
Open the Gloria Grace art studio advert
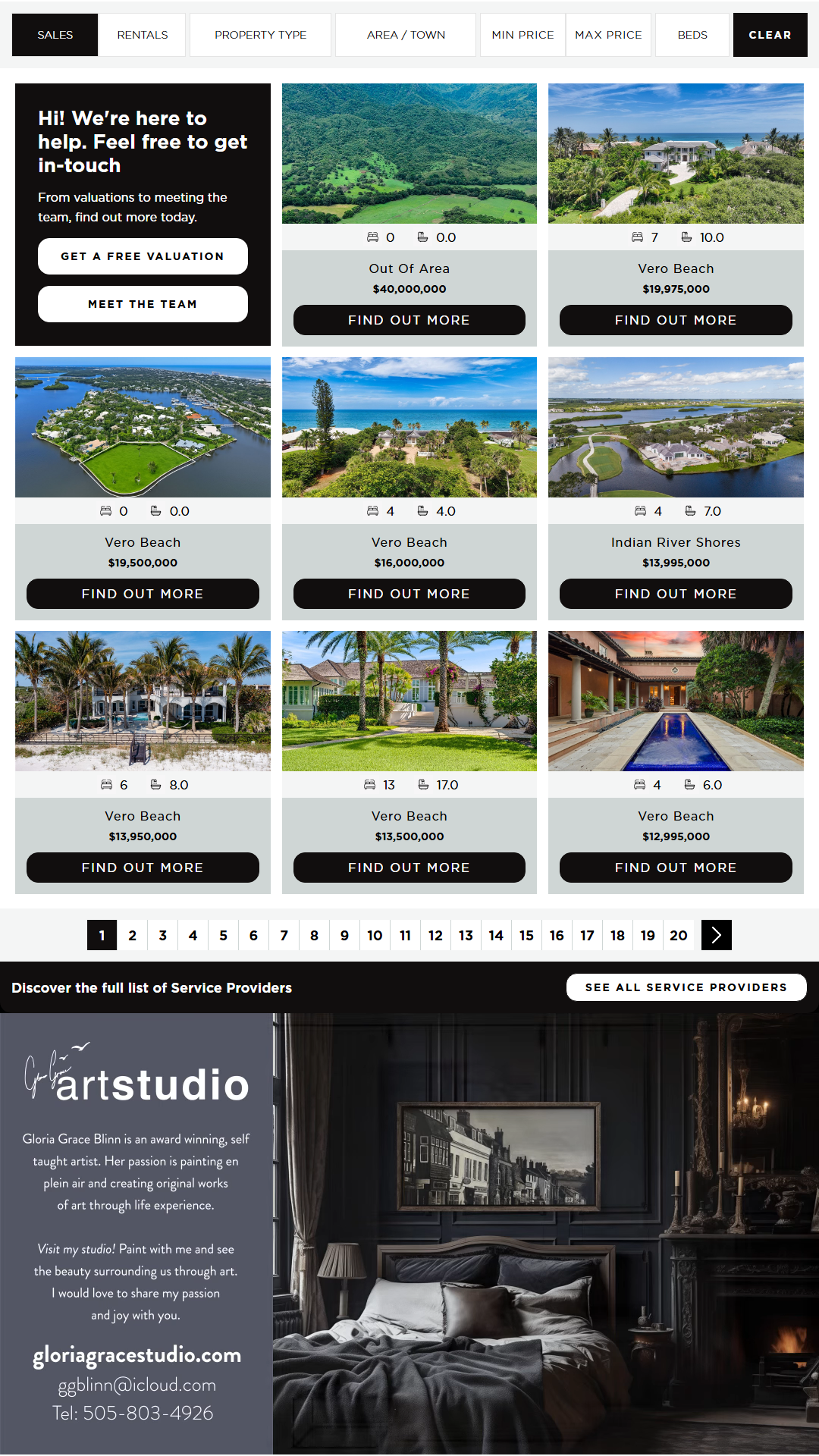click(x=409, y=1233)
